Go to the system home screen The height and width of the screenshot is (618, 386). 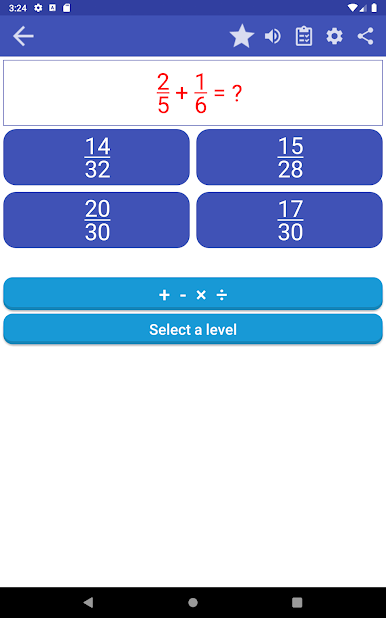pyautogui.click(x=193, y=602)
